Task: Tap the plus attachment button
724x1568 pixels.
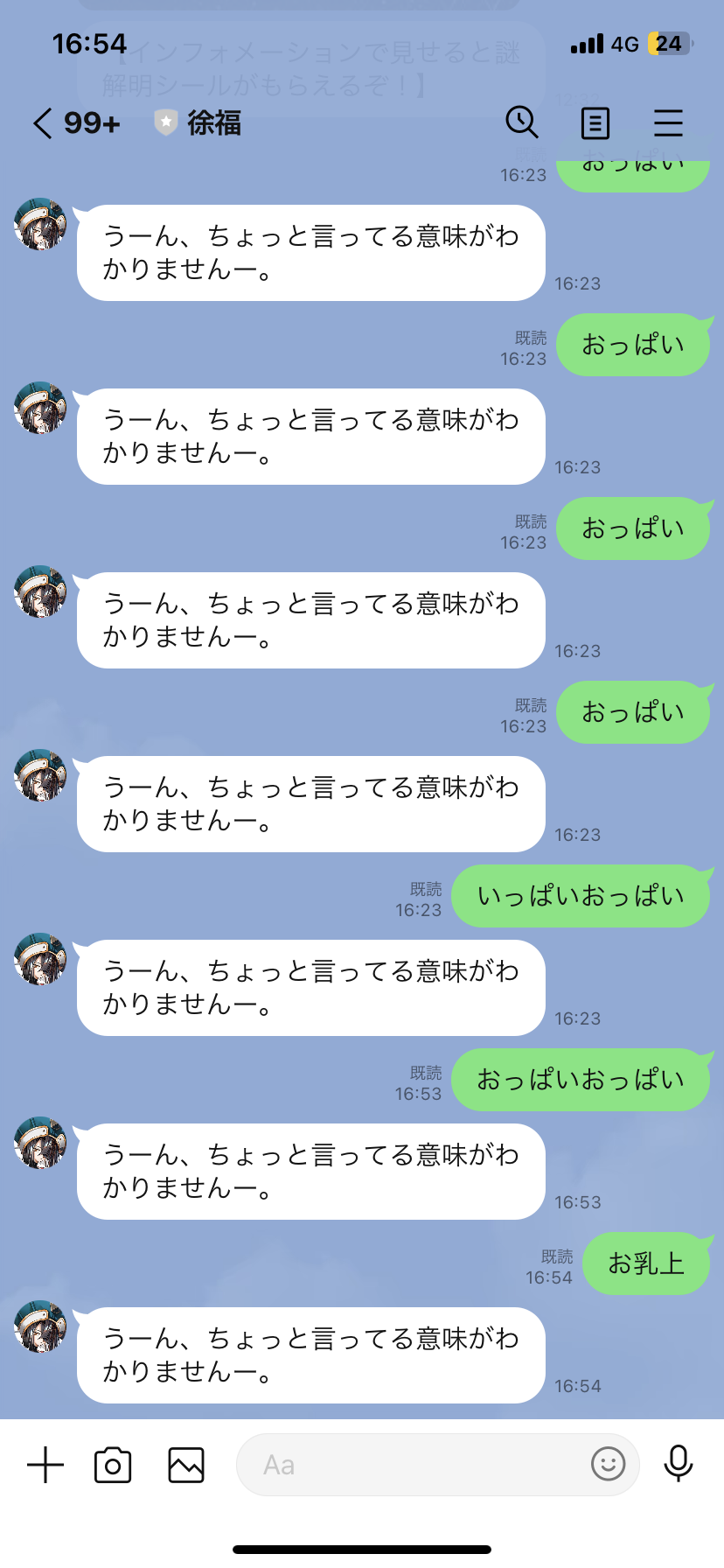Action: tap(45, 1465)
